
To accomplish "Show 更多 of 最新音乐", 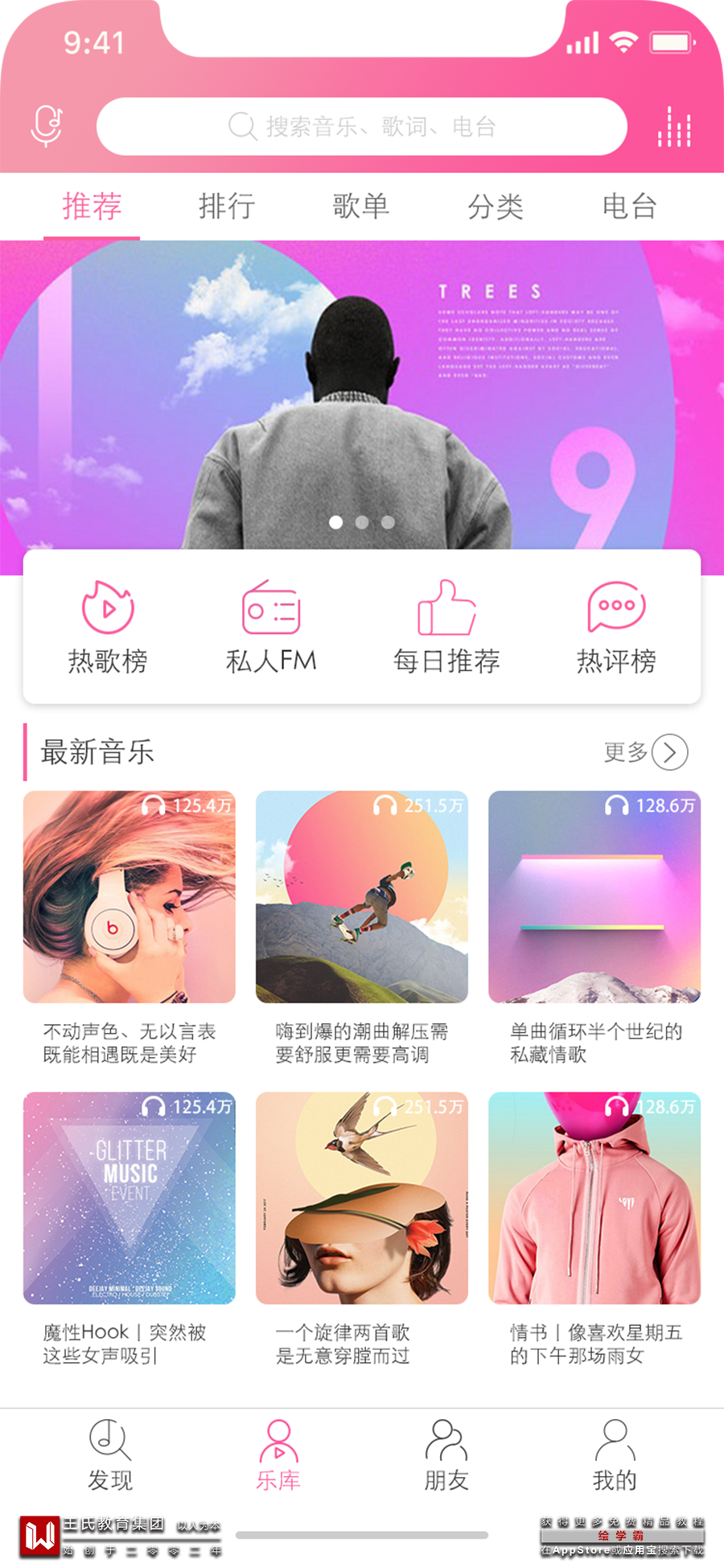I will pos(646,752).
